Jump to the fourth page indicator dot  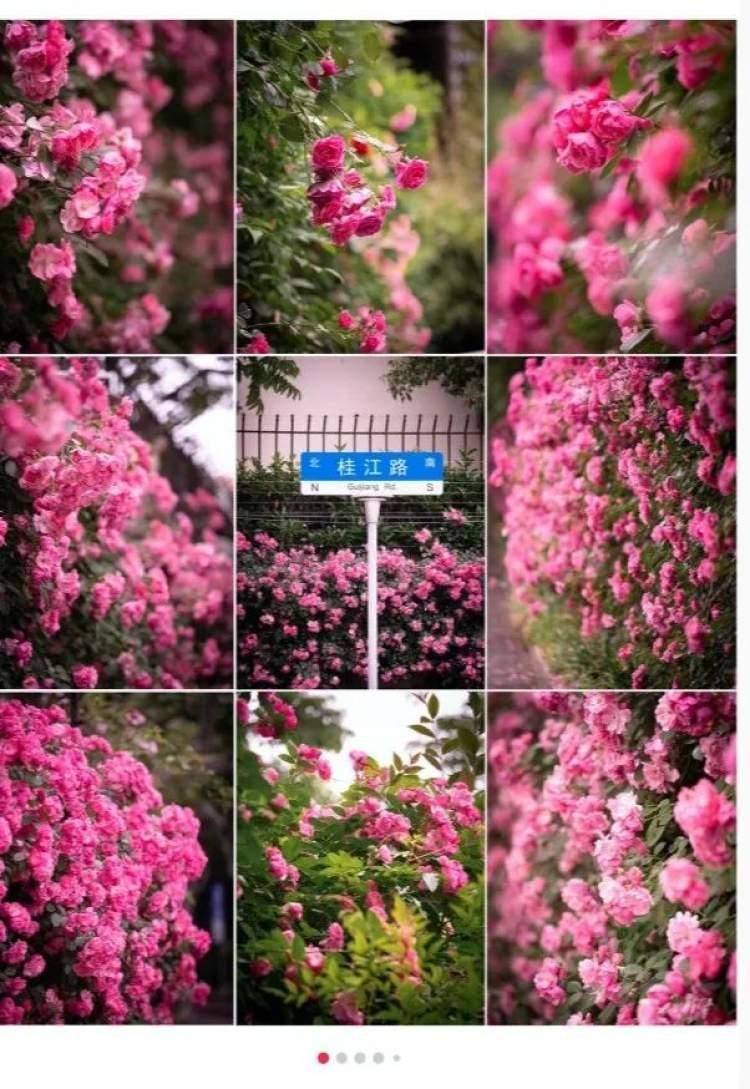click(x=378, y=1057)
